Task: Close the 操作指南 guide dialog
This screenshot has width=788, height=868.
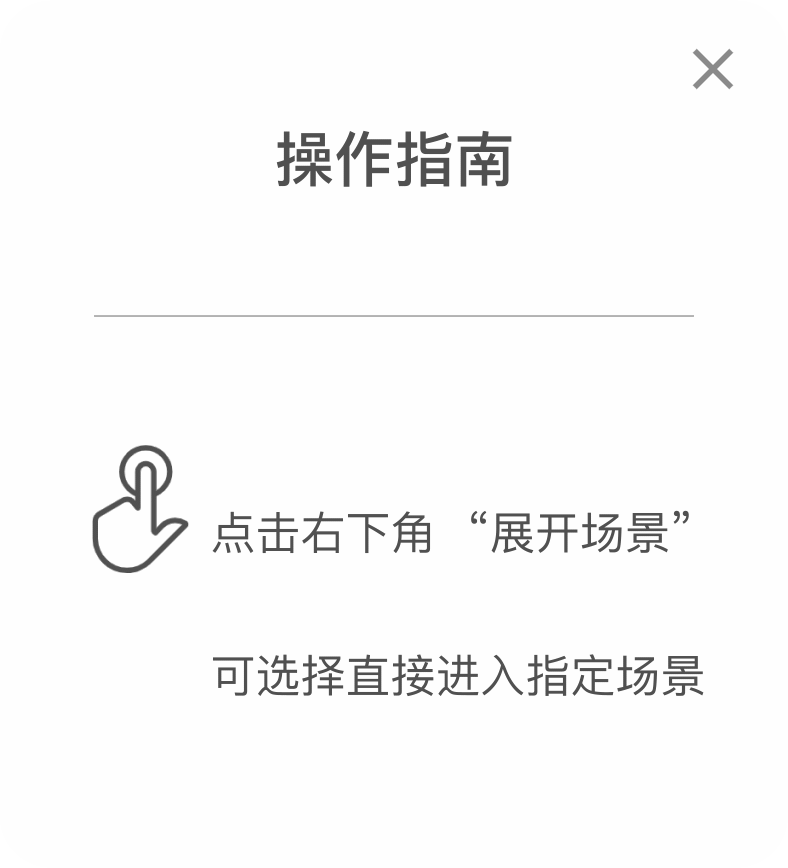Action: tap(713, 70)
